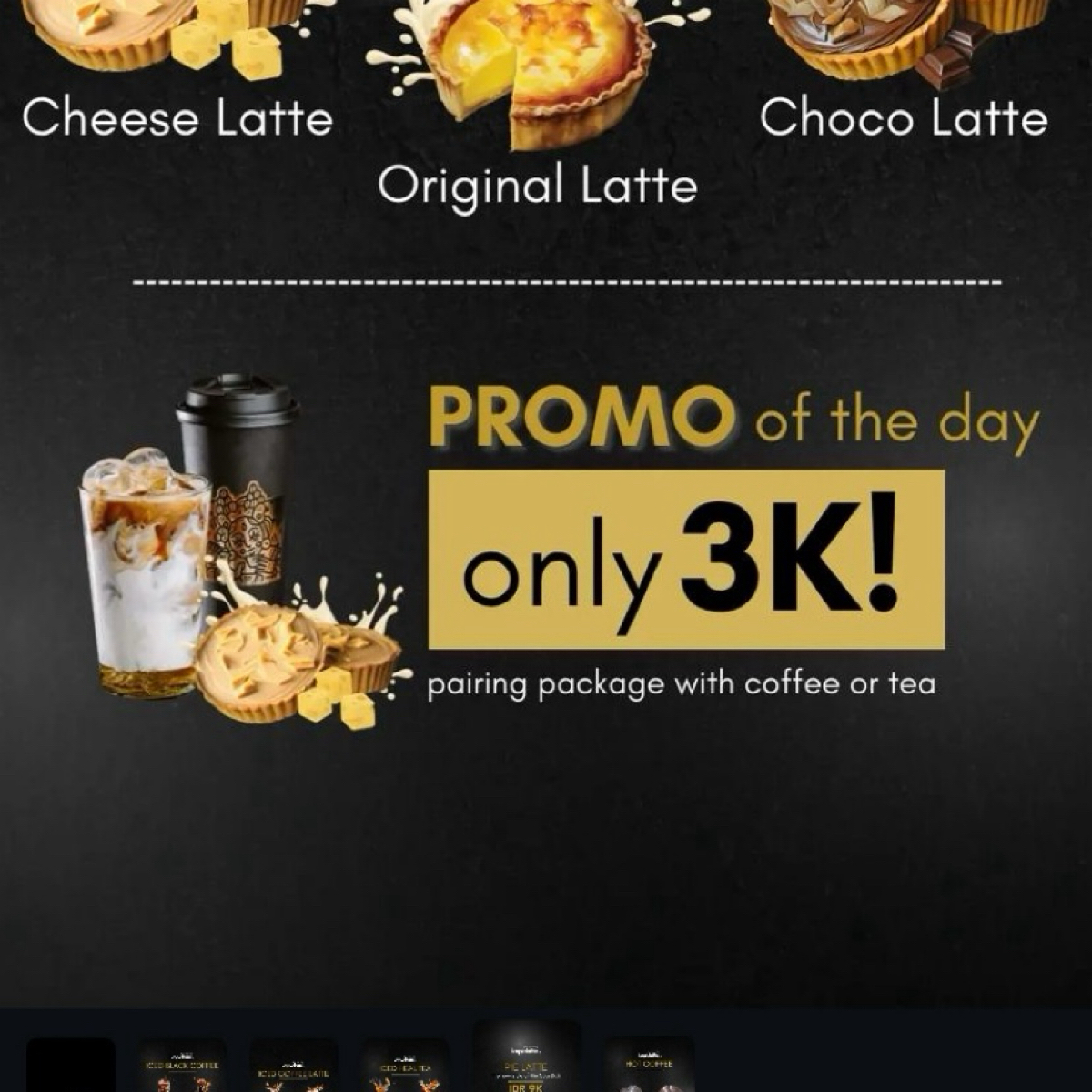Open the Iced Tea thumbnail
Viewport: 1092px width, 1092px height.
[405, 1067]
